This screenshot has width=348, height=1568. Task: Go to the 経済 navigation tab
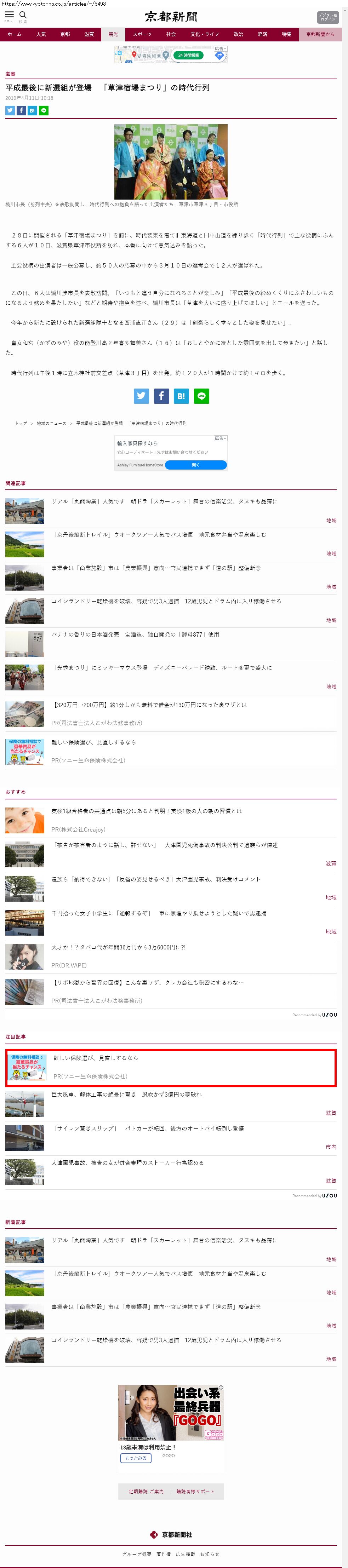[262, 34]
